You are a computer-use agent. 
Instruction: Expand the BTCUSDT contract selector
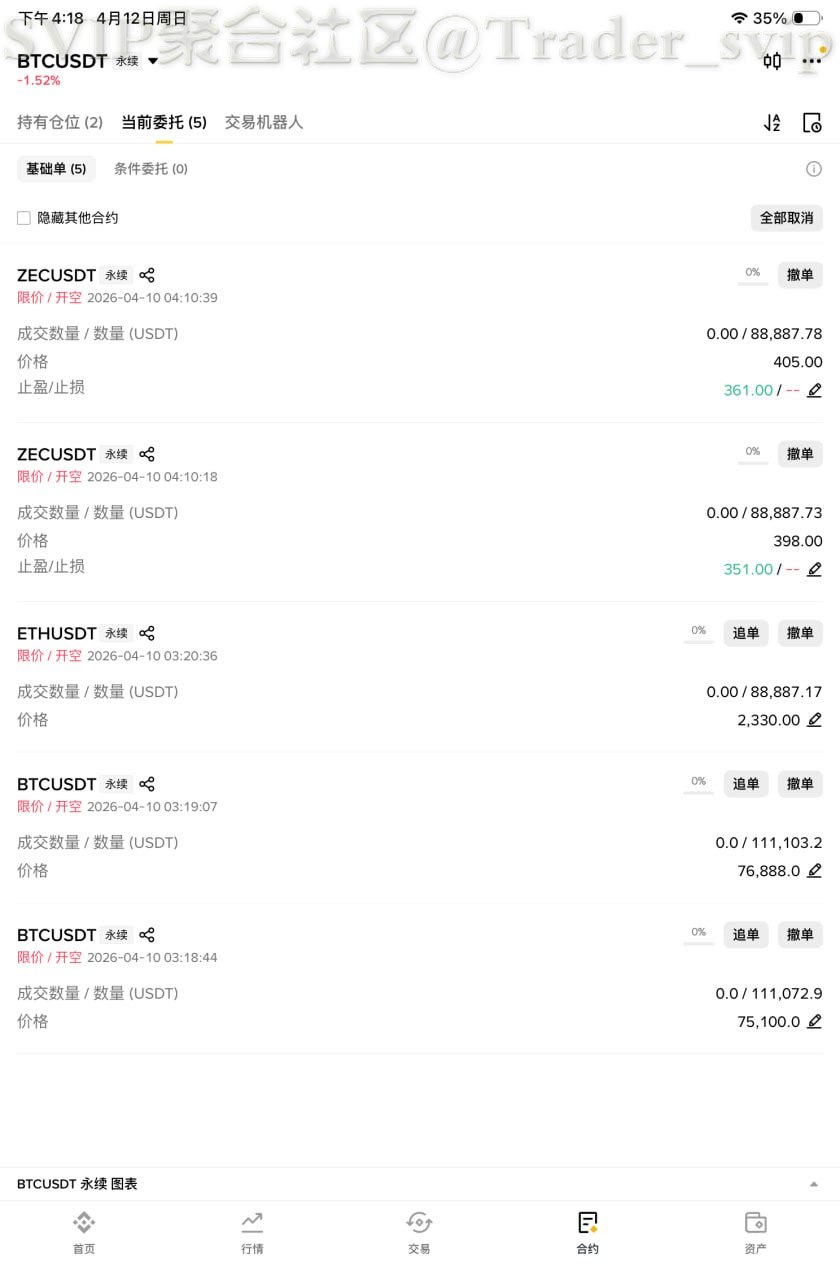(x=153, y=61)
